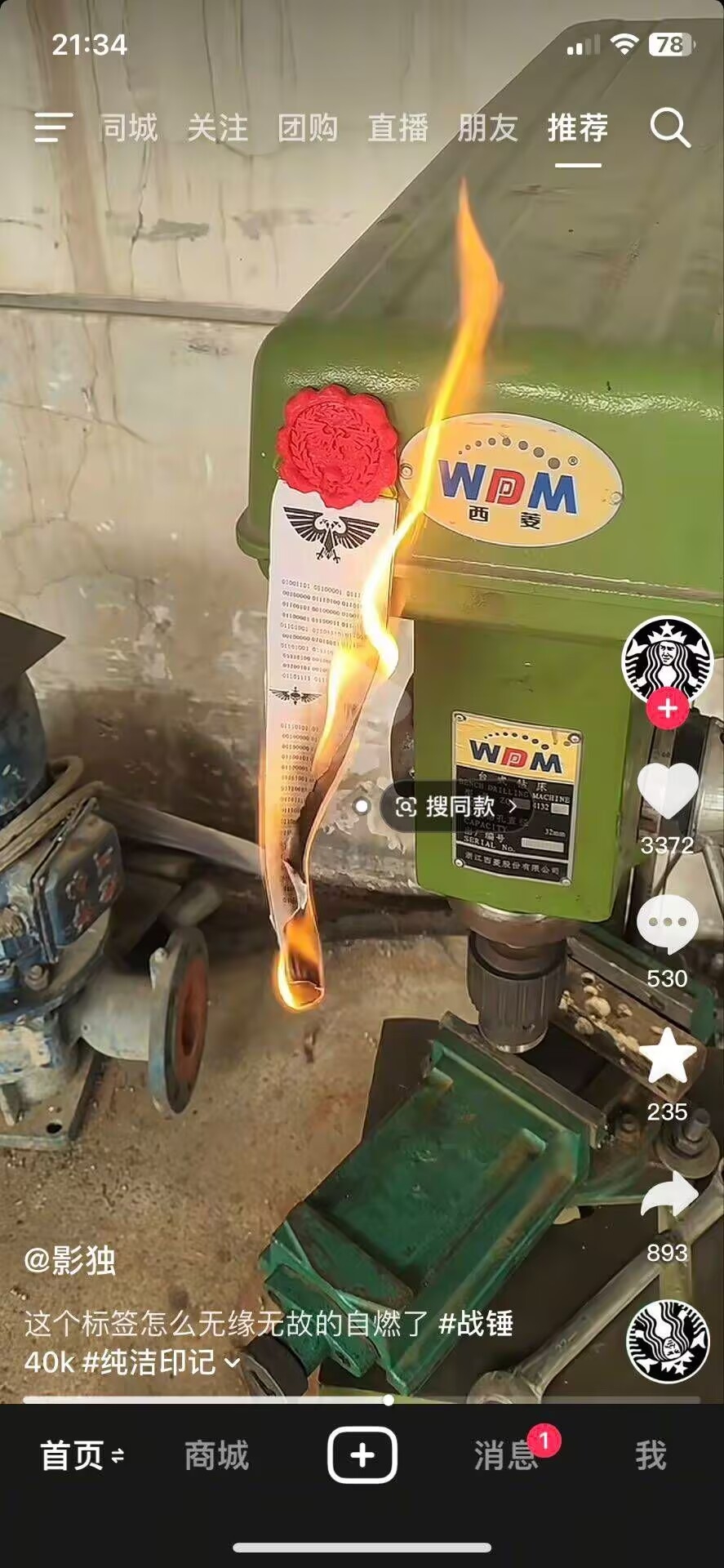This screenshot has height=1568, width=724.
Task: Create a new post with plus button
Action: 362,1455
